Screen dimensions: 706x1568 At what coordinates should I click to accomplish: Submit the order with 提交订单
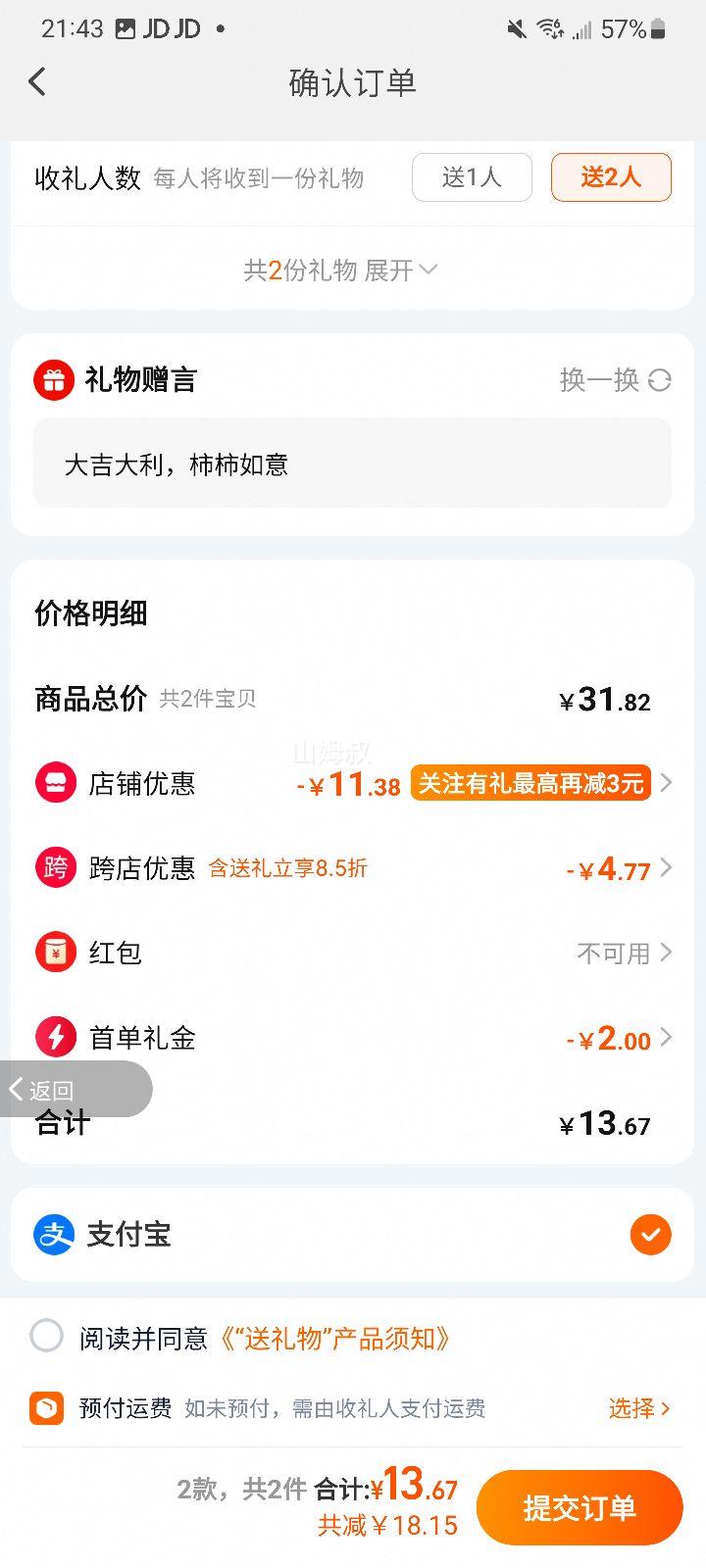579,1507
